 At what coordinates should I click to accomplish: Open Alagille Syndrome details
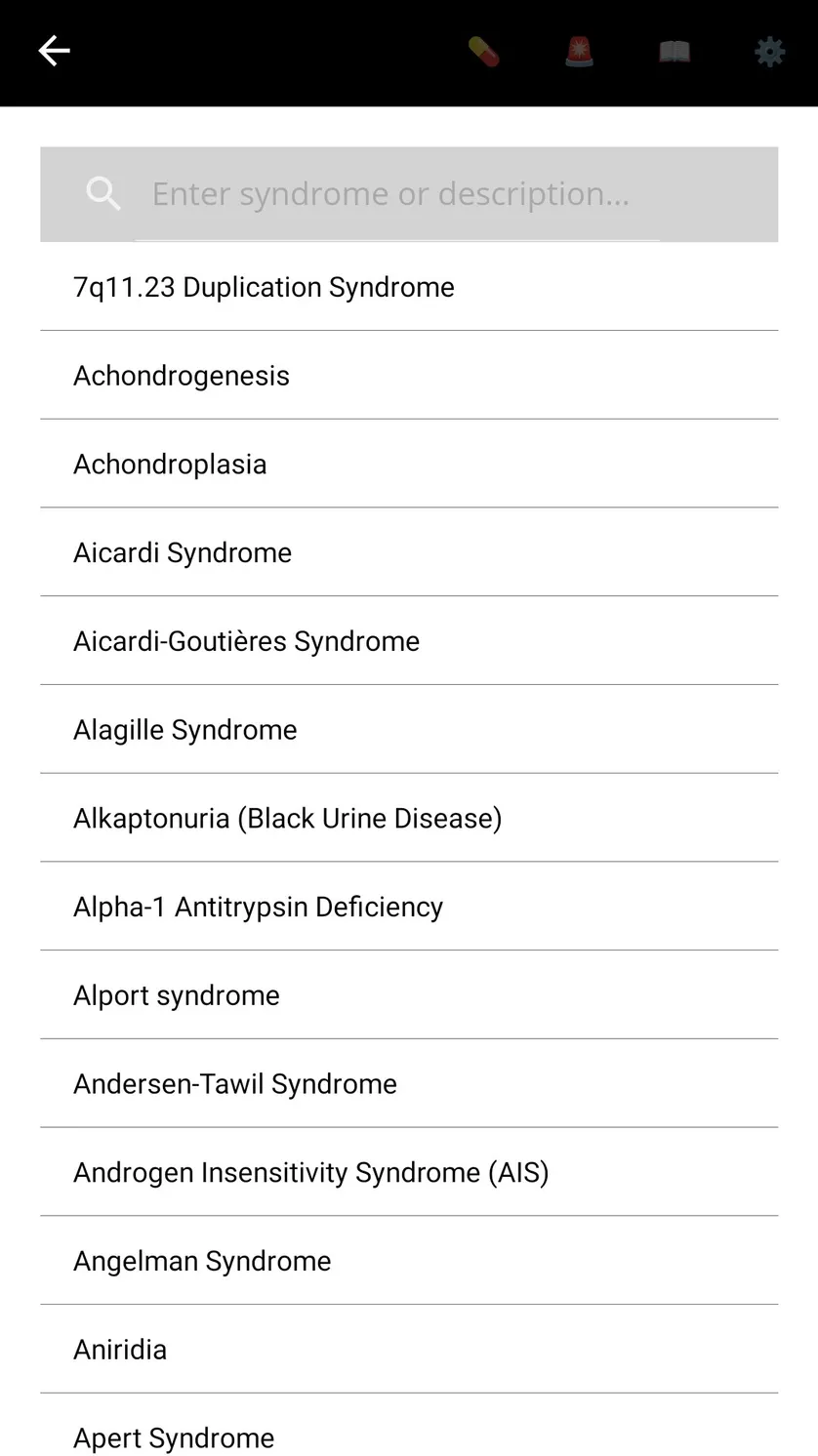tap(409, 730)
